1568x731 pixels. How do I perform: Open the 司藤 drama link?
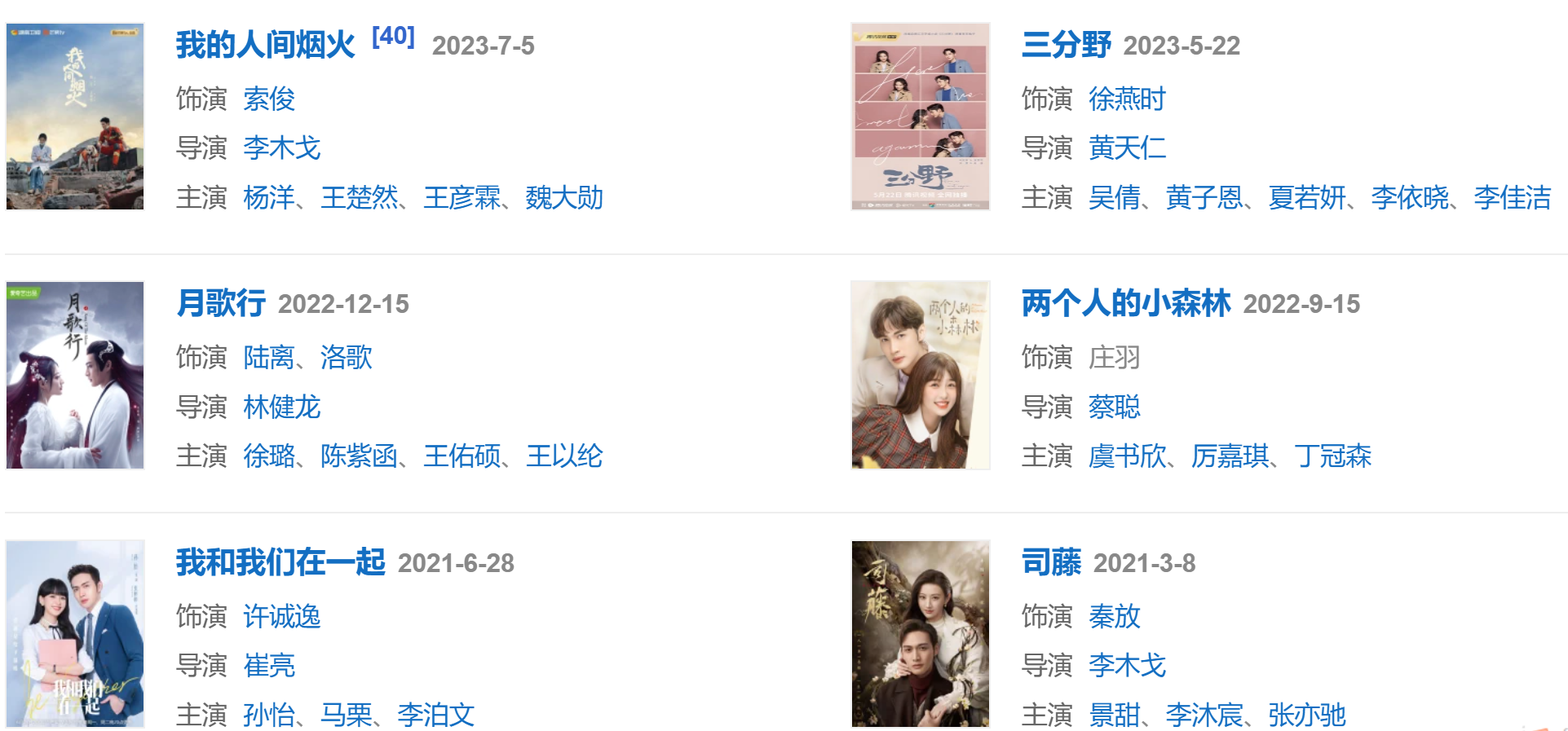tap(1051, 562)
